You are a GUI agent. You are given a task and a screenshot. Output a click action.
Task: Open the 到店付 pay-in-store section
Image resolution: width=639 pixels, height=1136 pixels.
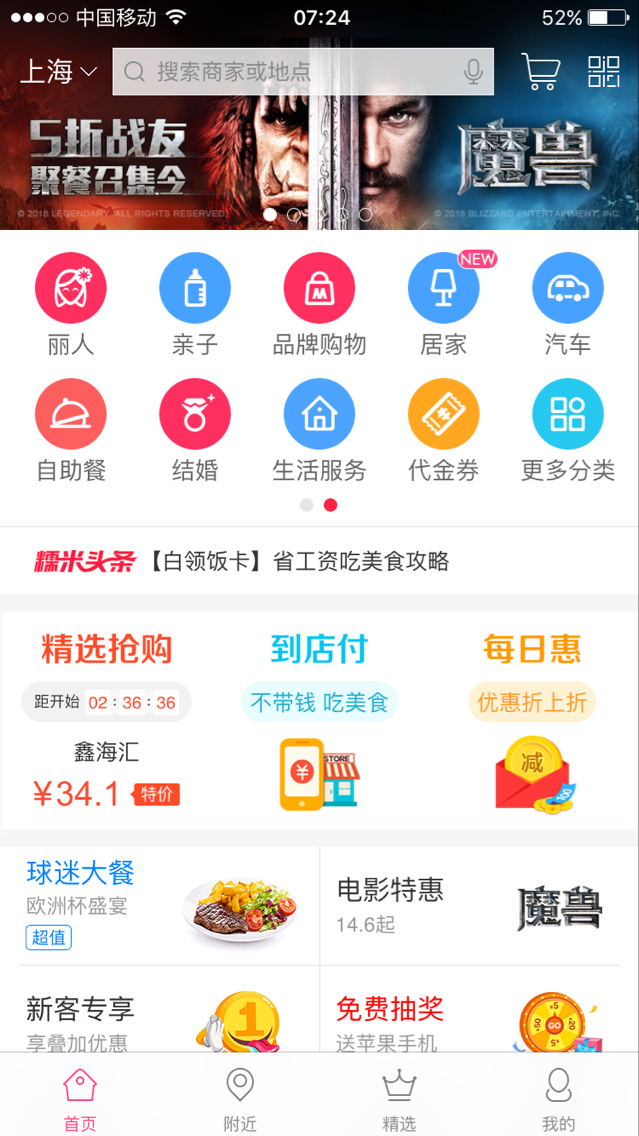[319, 720]
